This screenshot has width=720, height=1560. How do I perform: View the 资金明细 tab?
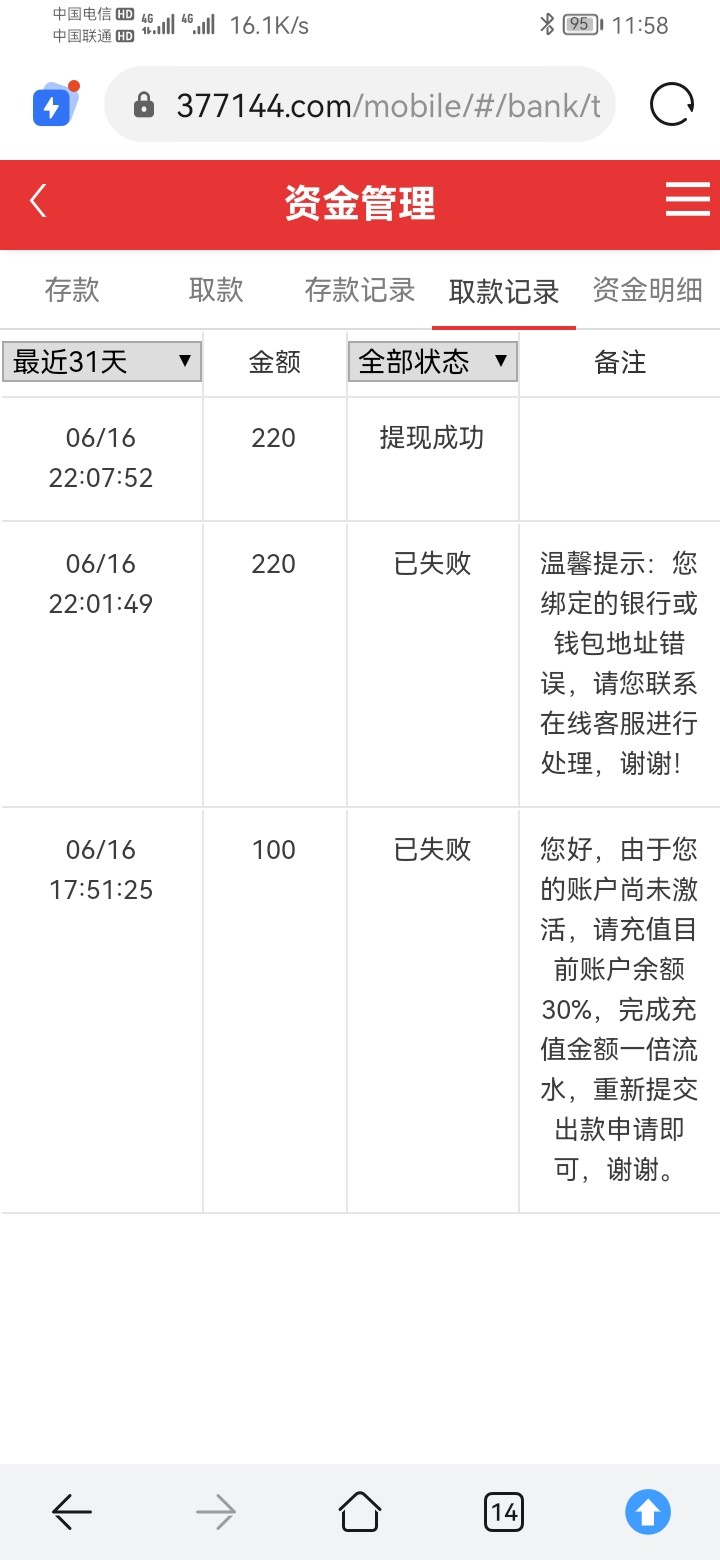pos(647,290)
